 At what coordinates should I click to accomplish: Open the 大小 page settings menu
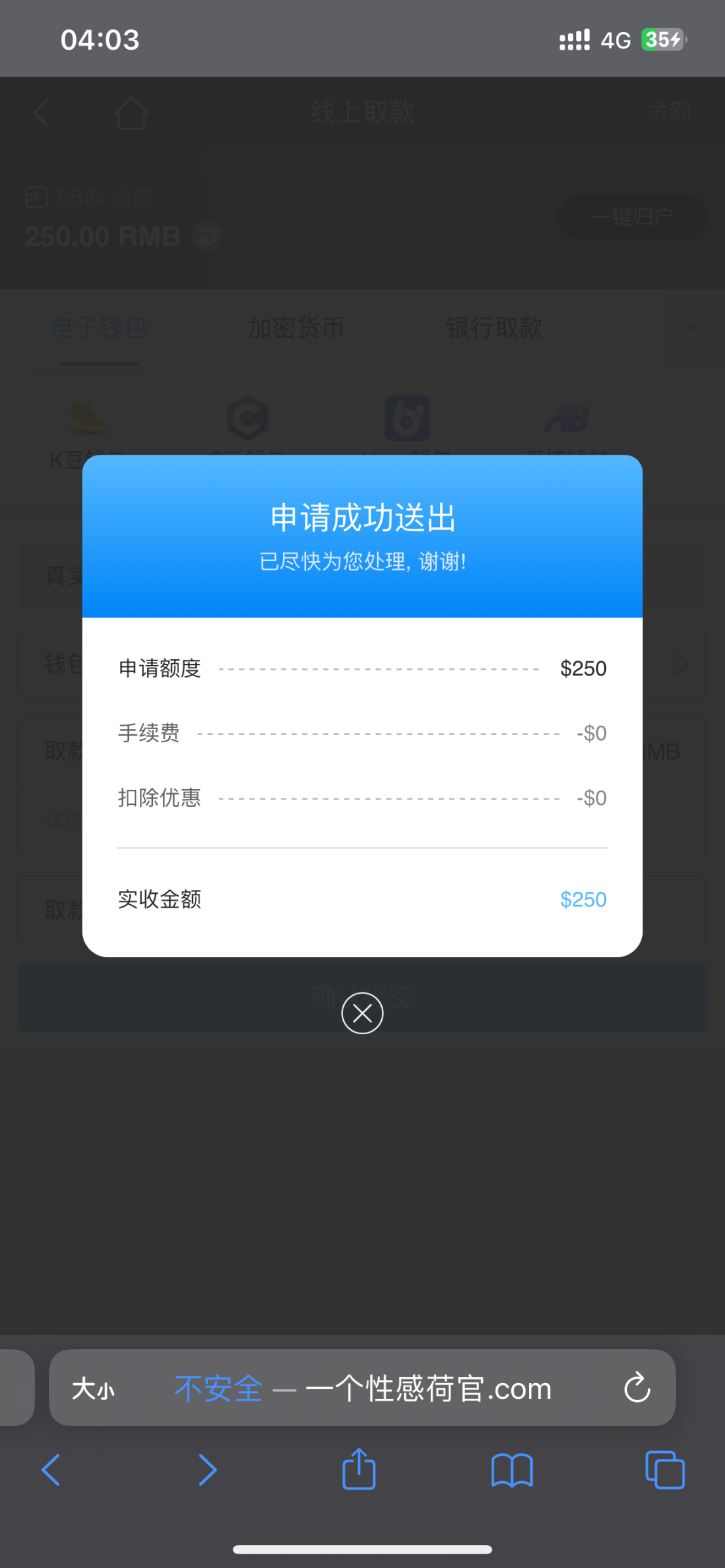point(93,1388)
